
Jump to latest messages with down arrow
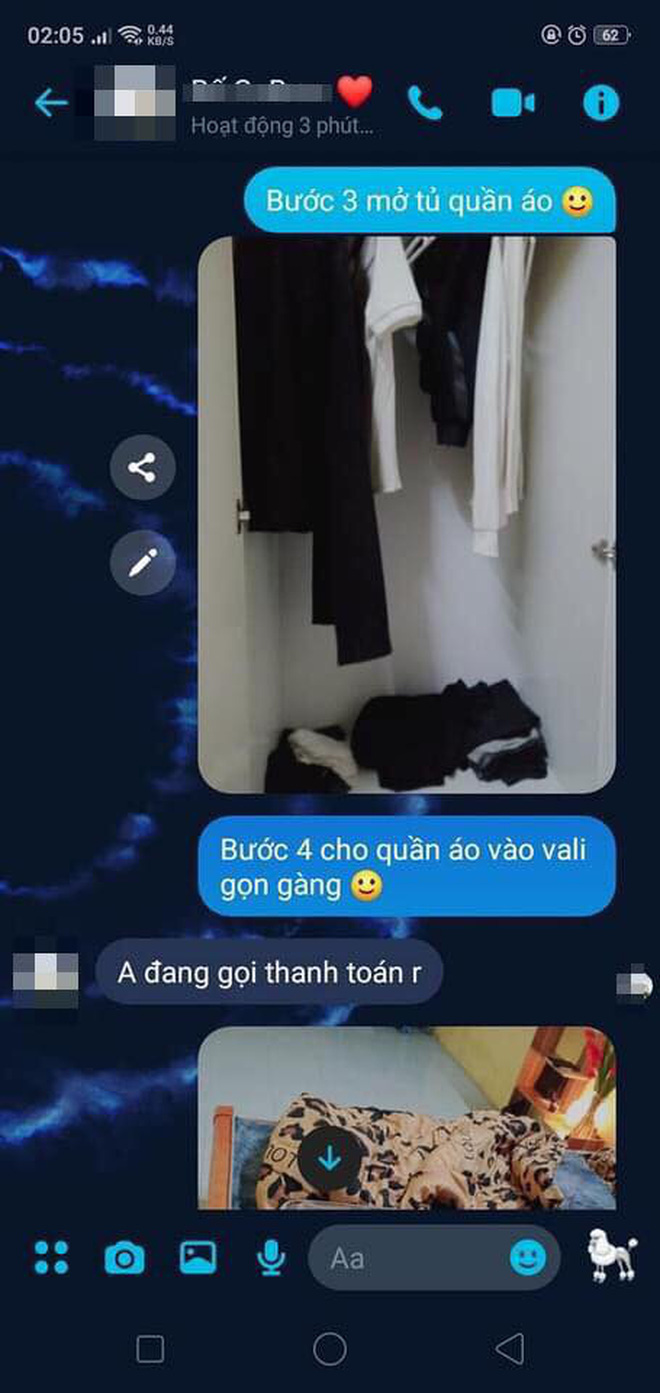click(x=329, y=1158)
